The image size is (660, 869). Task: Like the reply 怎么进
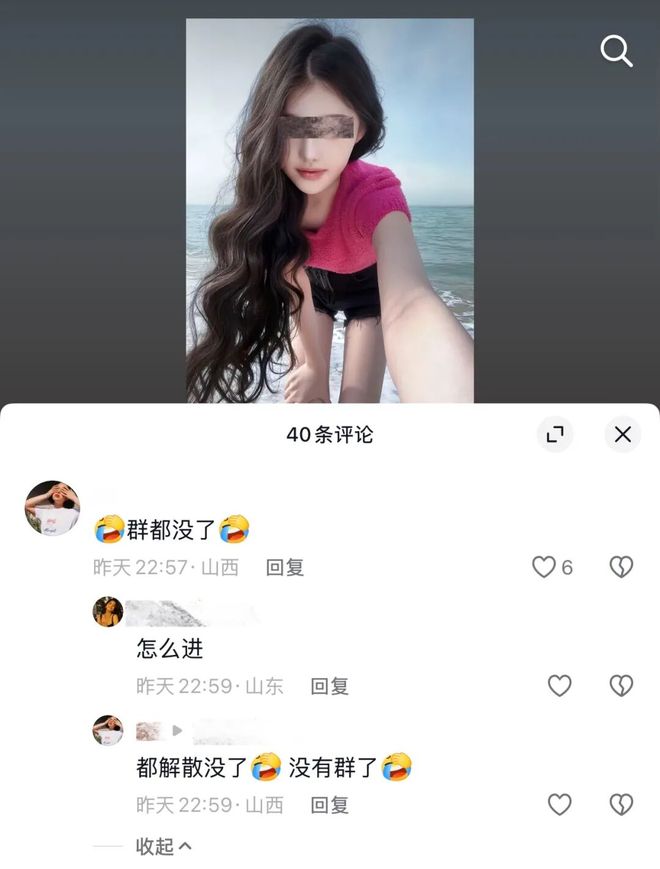click(559, 686)
